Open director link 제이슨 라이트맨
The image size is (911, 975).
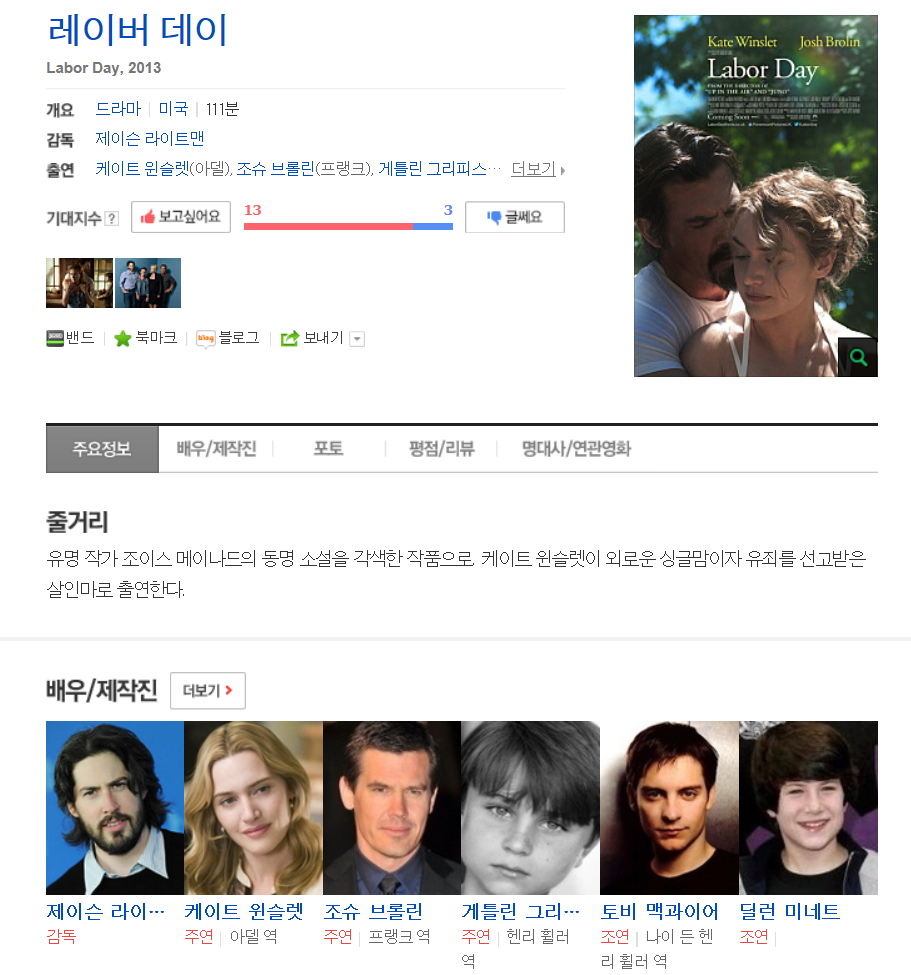click(149, 139)
